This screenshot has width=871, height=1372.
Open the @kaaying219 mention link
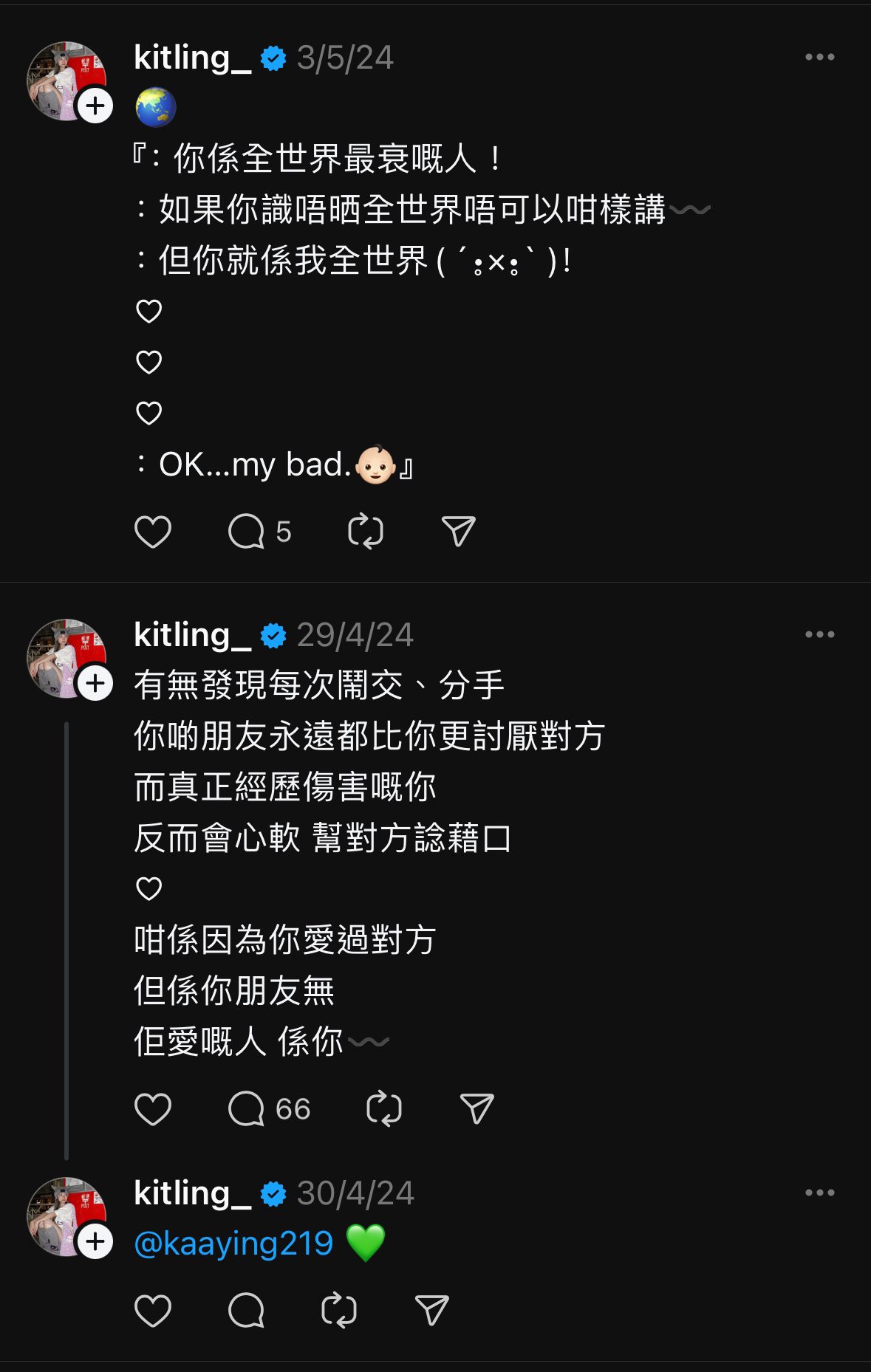point(233,1244)
